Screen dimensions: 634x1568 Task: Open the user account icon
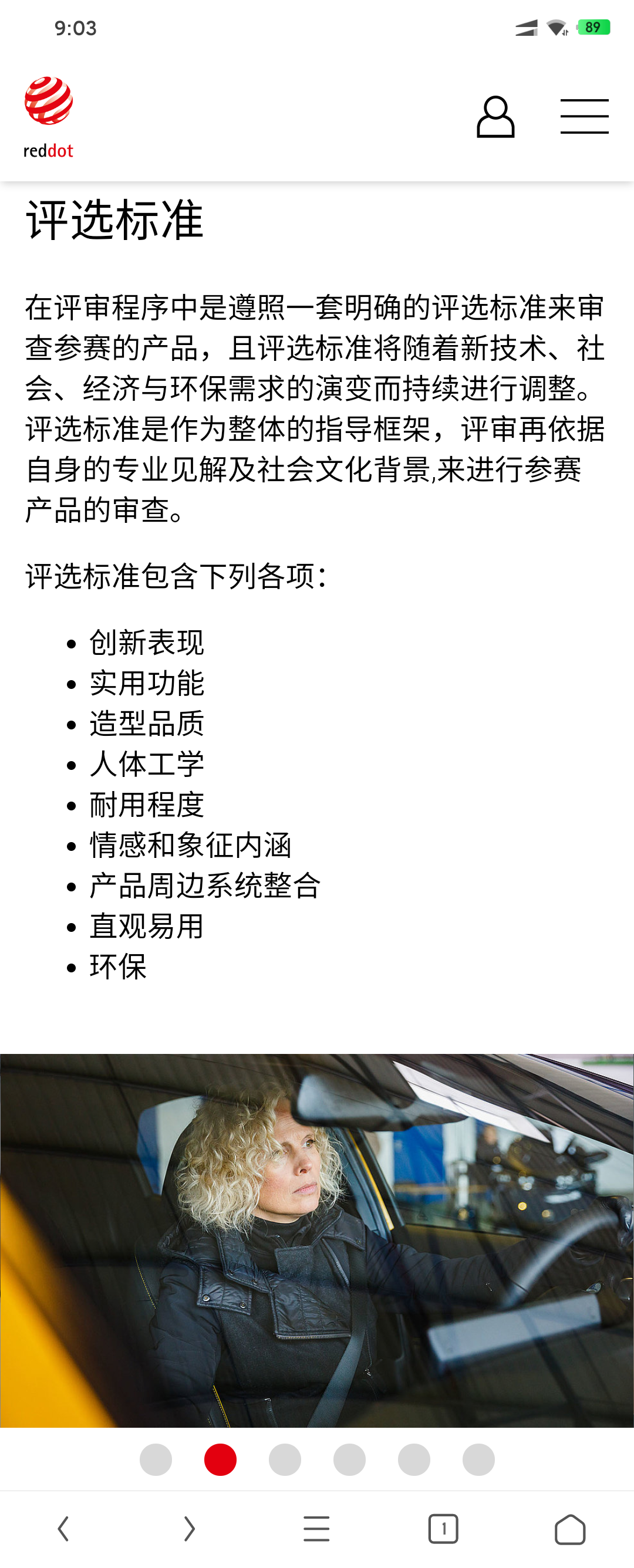tap(495, 117)
